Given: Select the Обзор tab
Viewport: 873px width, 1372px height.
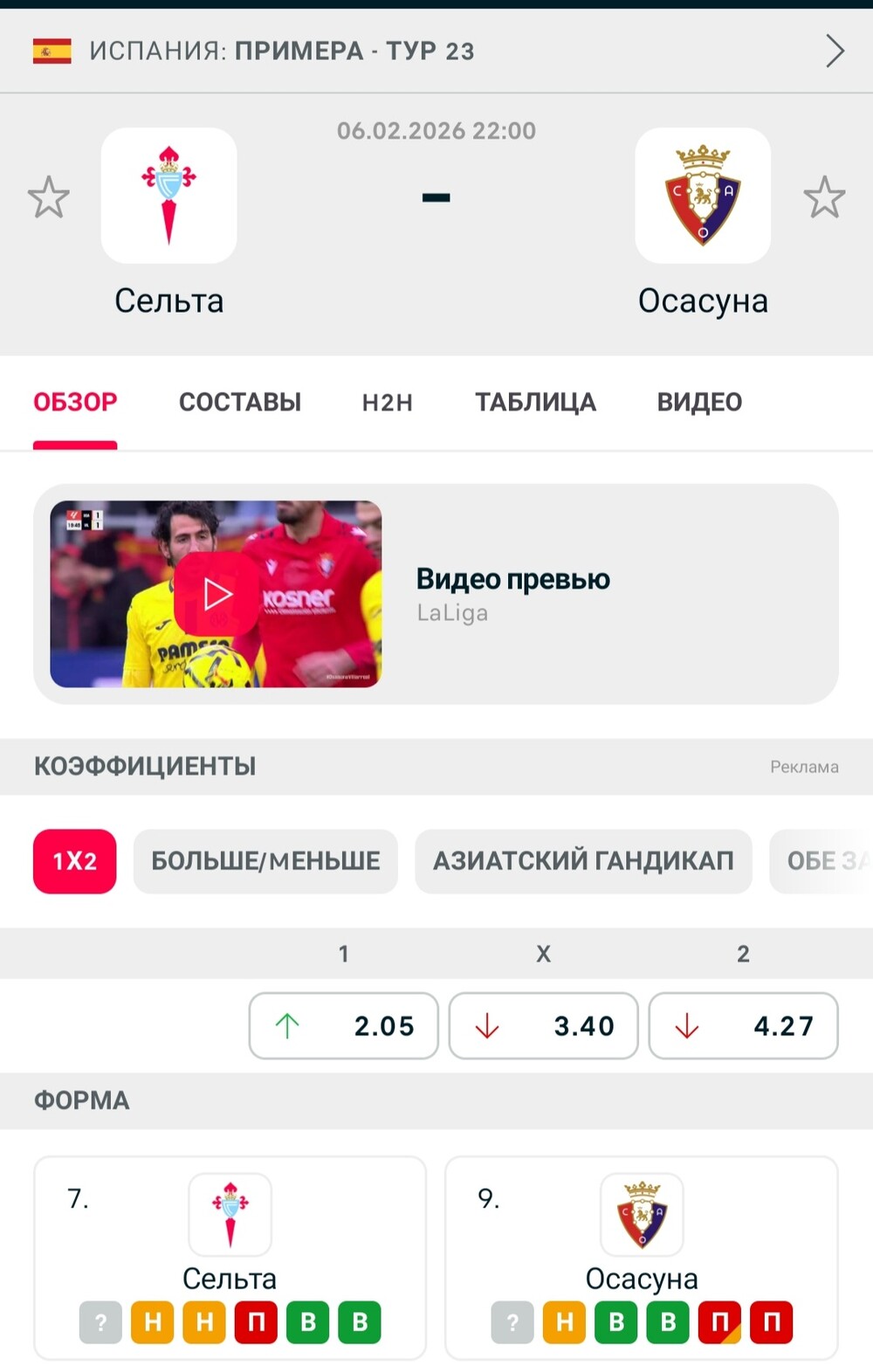Looking at the screenshot, I should pos(75,403).
